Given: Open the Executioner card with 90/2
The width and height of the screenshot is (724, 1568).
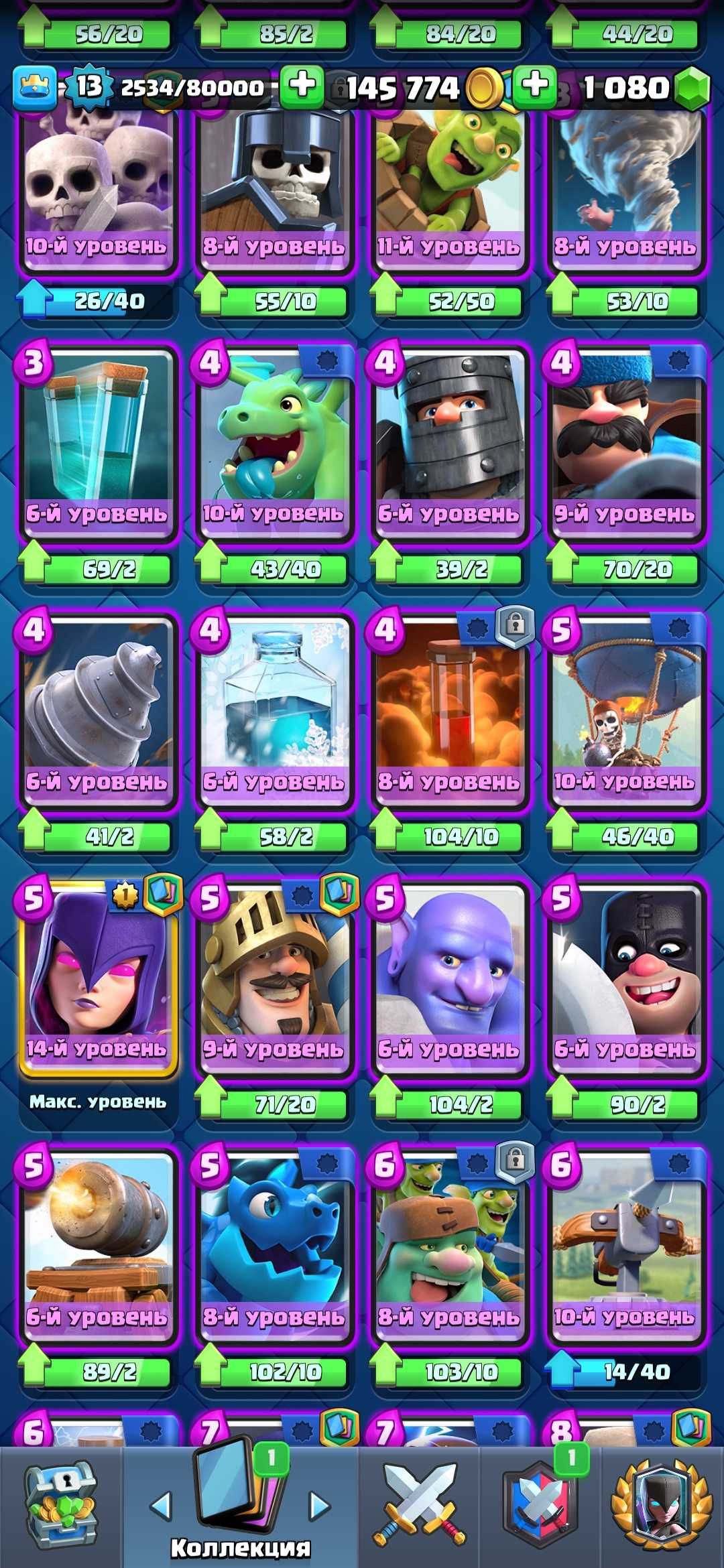Looking at the screenshot, I should (x=627, y=980).
